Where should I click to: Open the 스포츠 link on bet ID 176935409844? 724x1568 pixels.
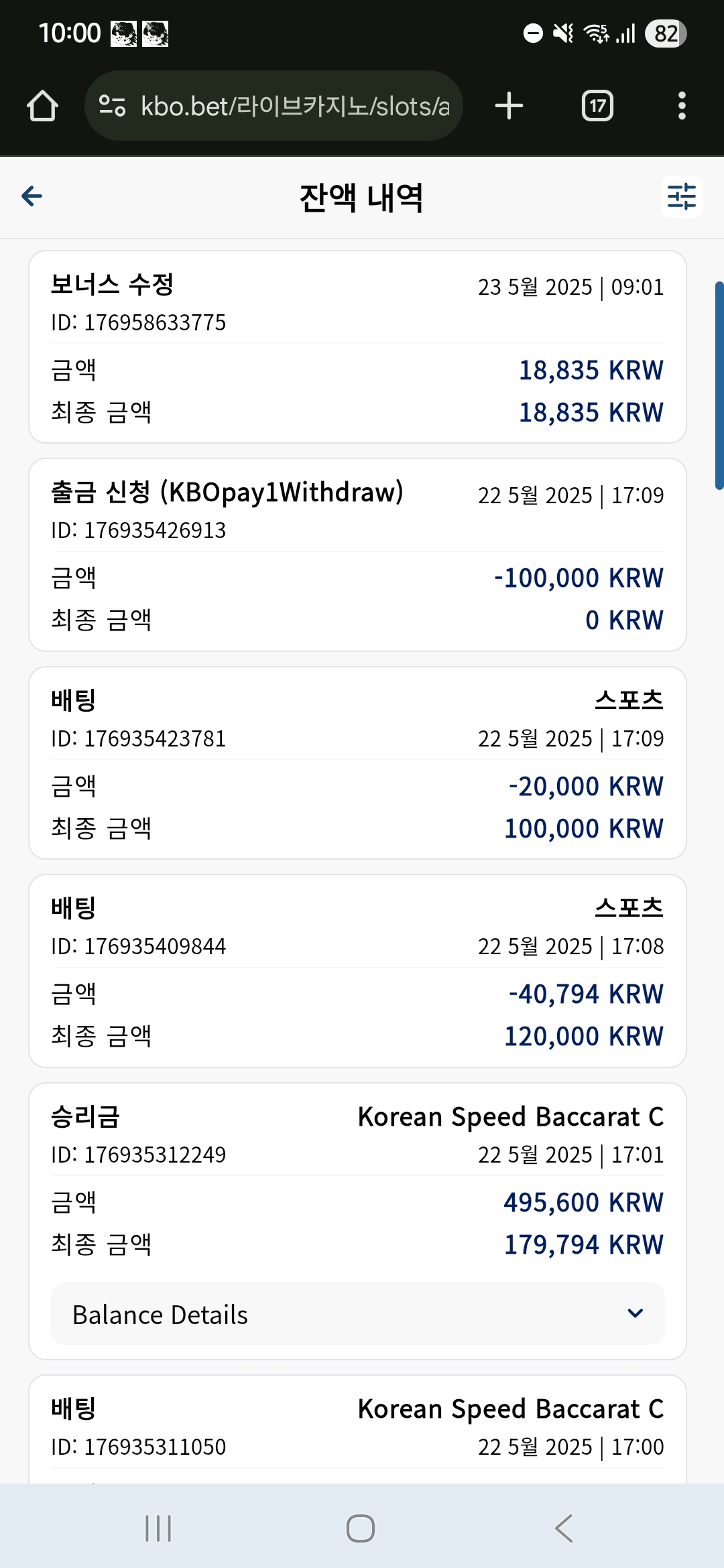(x=629, y=908)
